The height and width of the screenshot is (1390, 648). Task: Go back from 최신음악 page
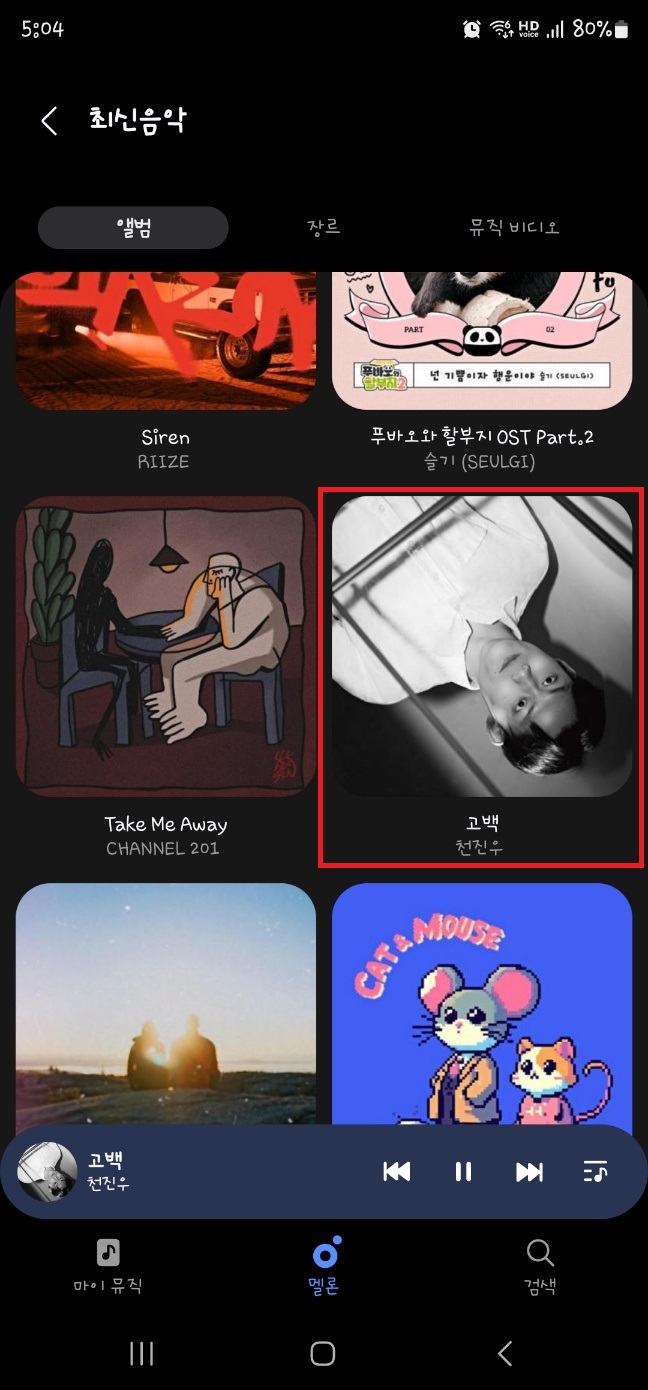[x=49, y=121]
